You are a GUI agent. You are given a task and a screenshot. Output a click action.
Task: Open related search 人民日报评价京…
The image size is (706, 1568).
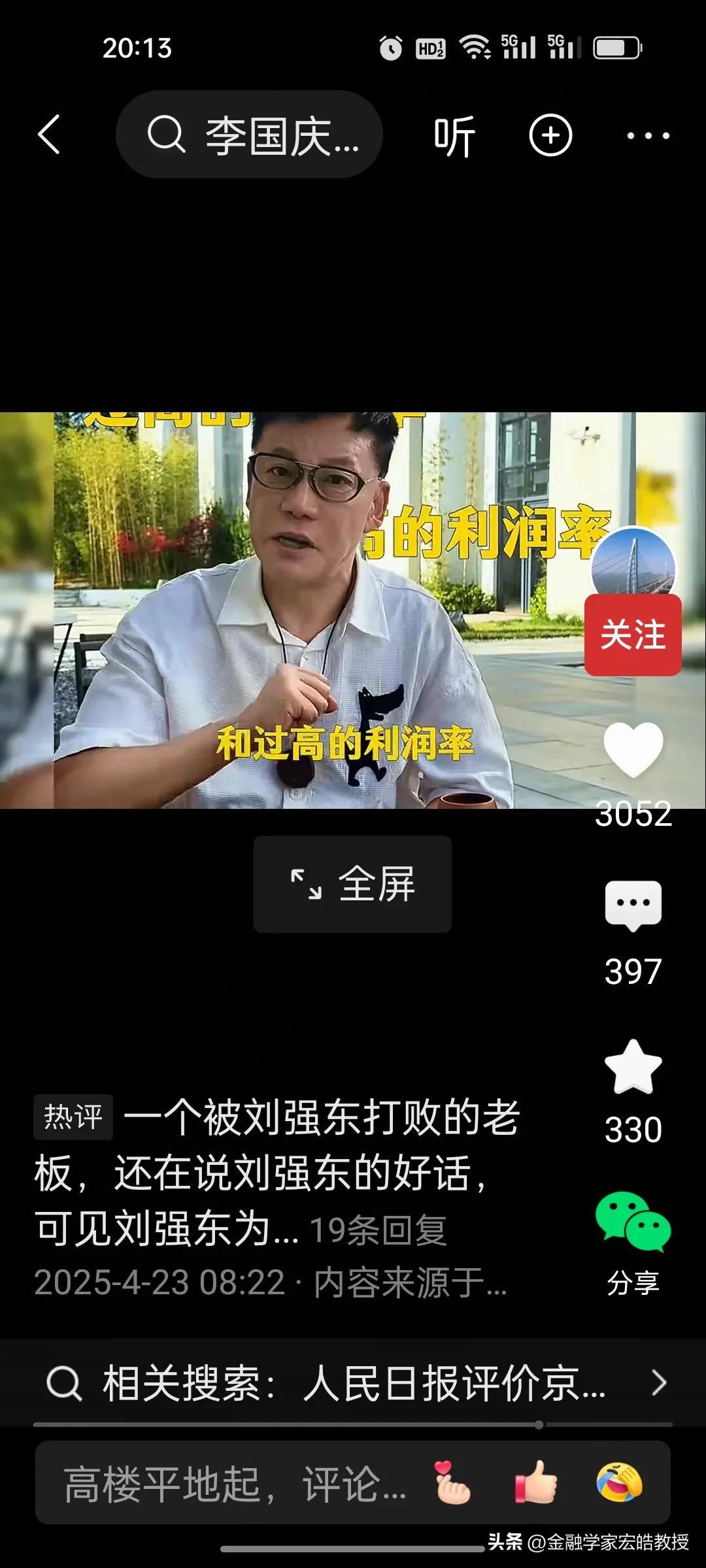pos(353,1382)
